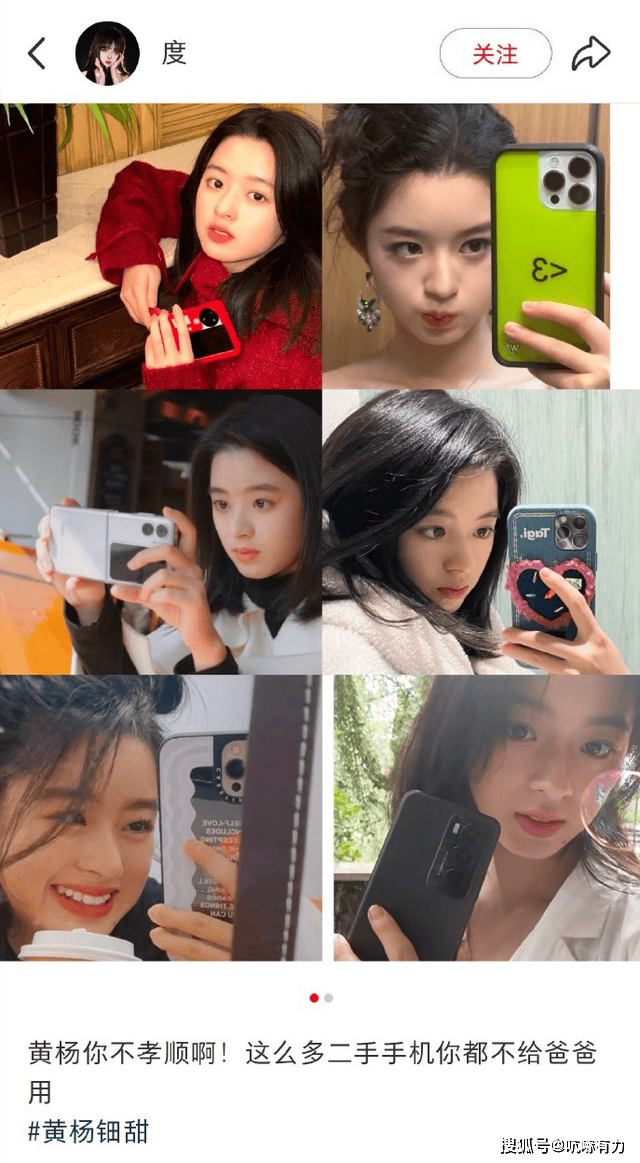Tap the image page indicator dots
This screenshot has width=640, height=1163.
click(x=321, y=997)
